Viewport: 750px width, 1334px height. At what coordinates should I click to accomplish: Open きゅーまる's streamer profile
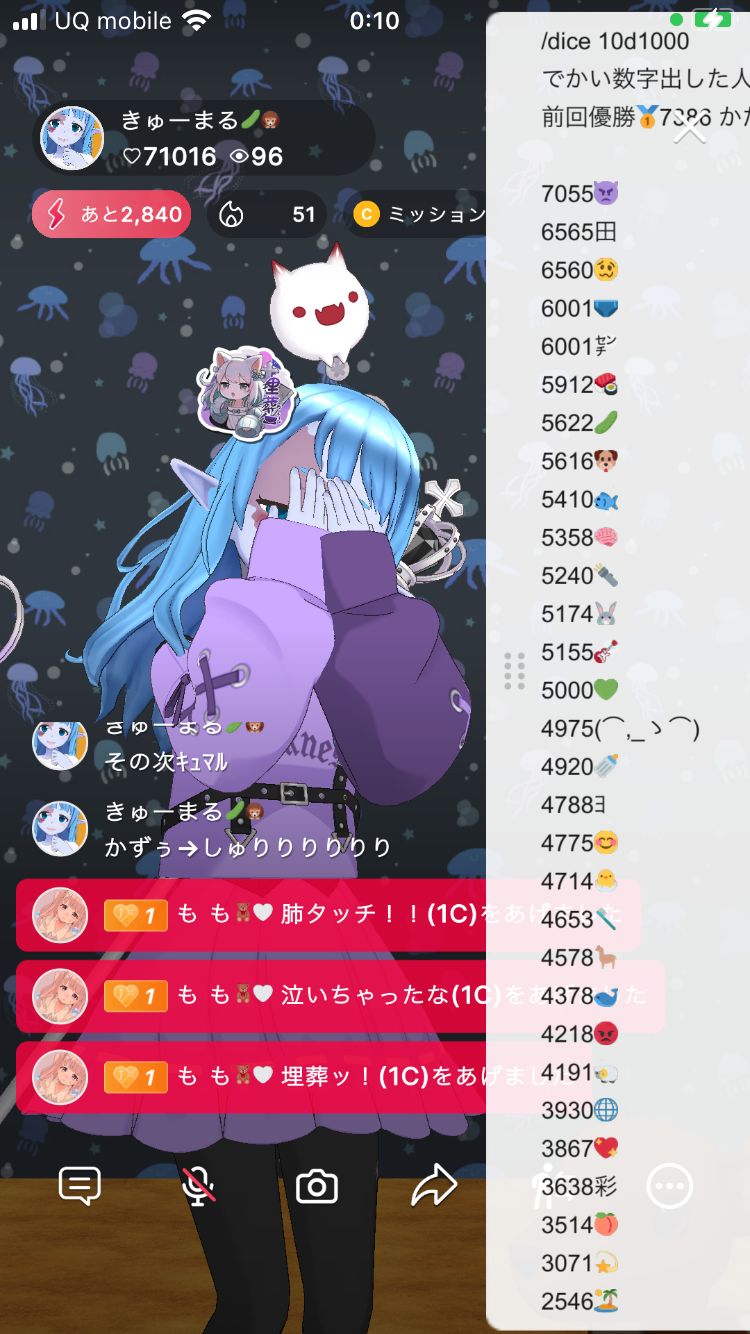coord(72,138)
